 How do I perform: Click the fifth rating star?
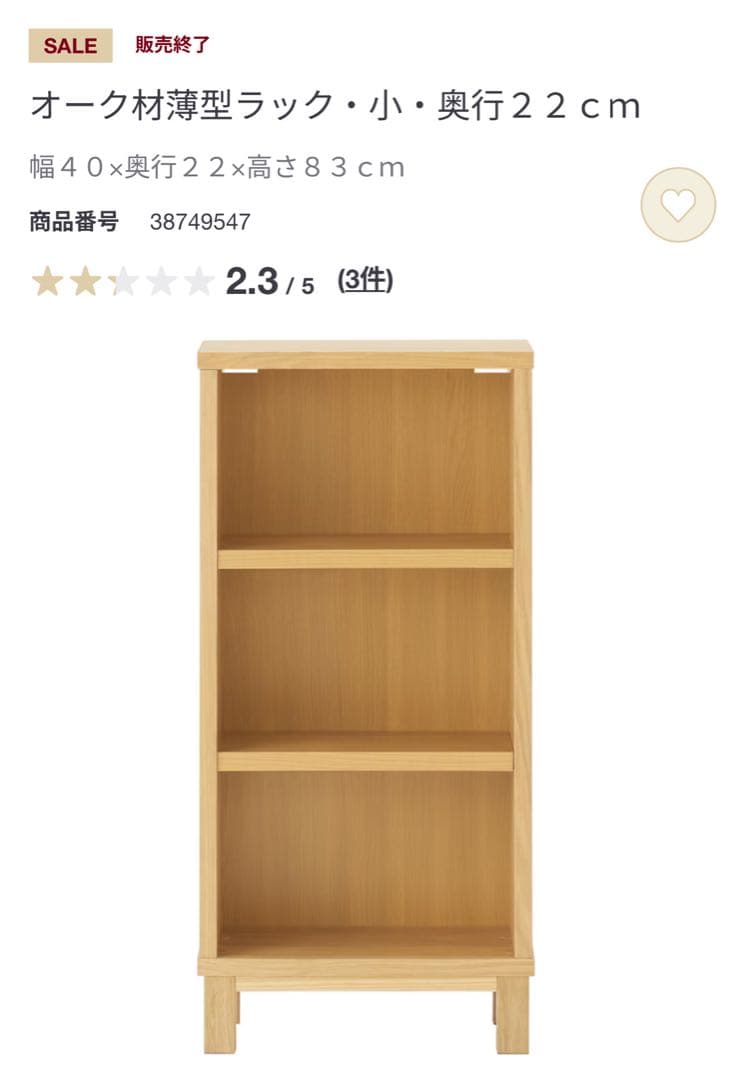(196, 283)
